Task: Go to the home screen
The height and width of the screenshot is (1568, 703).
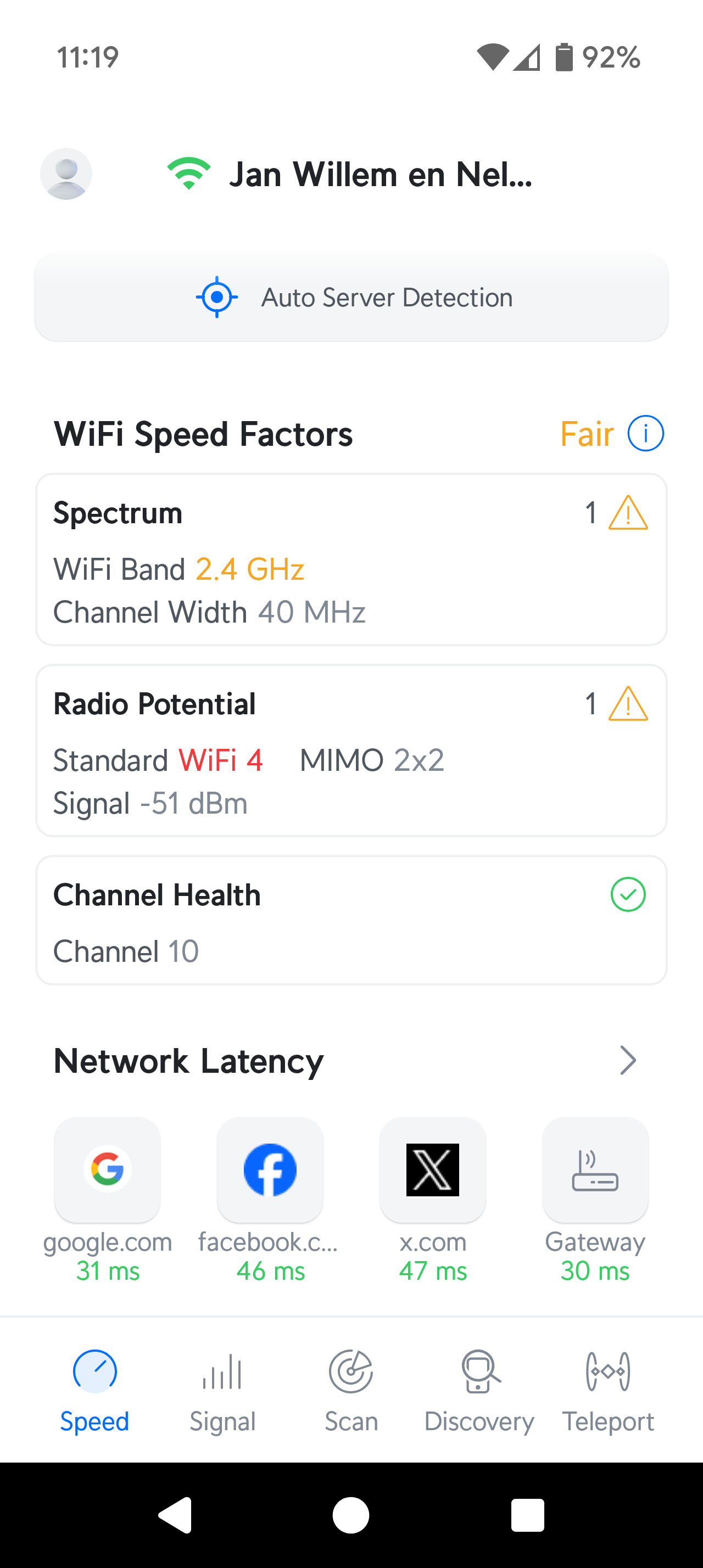Action: pos(351,1515)
